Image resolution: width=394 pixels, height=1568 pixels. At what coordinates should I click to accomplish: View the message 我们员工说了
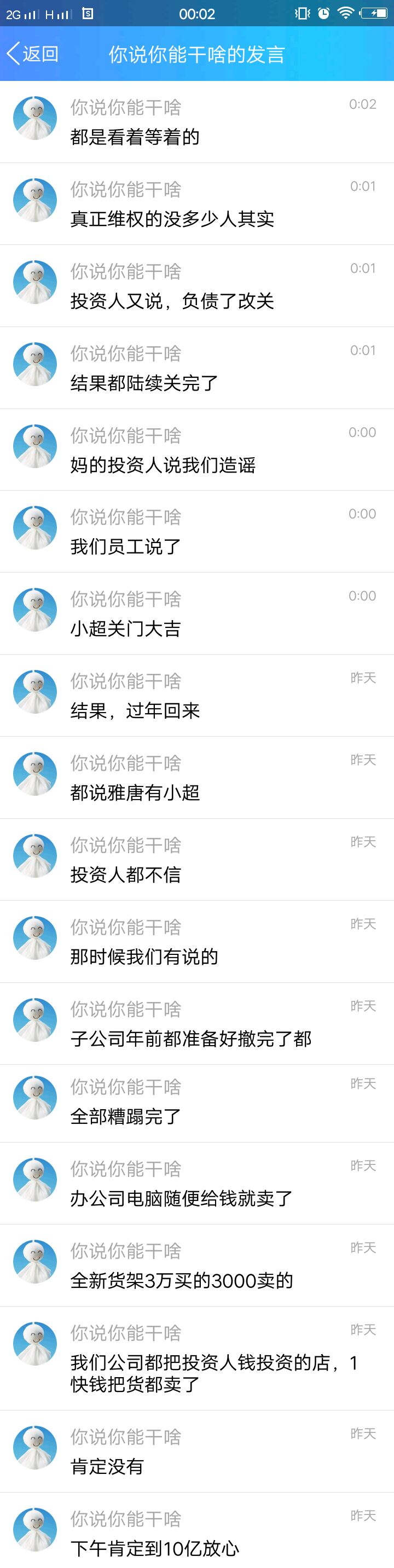click(125, 546)
